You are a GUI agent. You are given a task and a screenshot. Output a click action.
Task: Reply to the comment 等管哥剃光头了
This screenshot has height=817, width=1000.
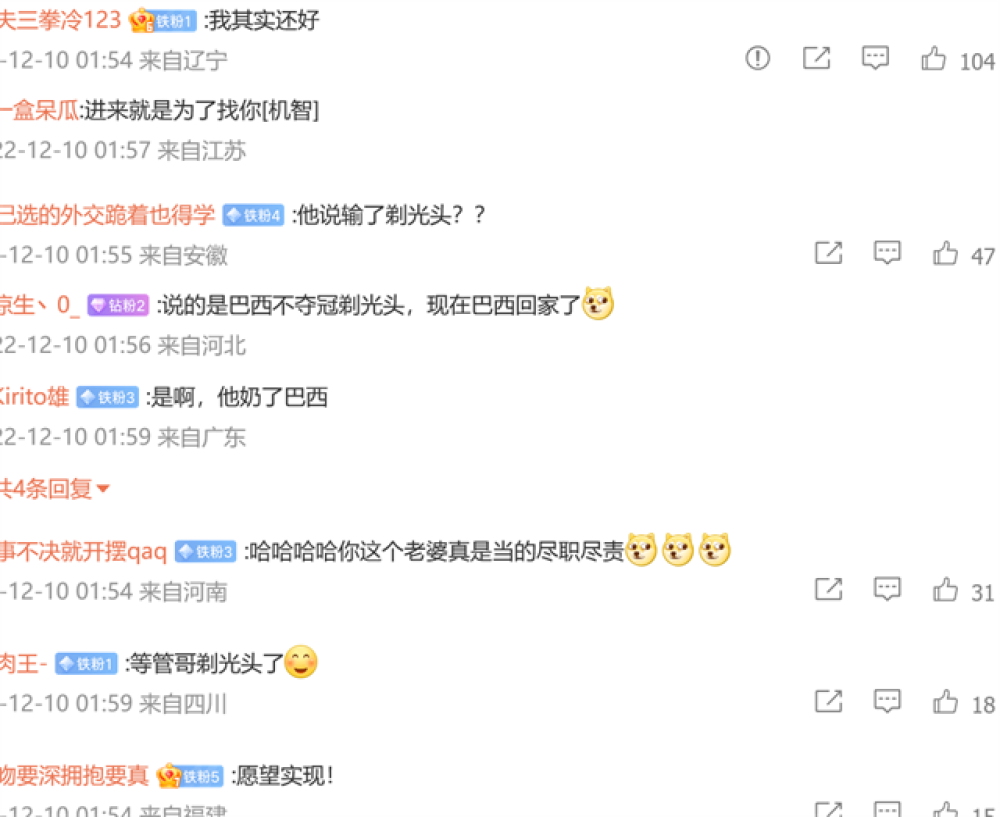click(887, 701)
